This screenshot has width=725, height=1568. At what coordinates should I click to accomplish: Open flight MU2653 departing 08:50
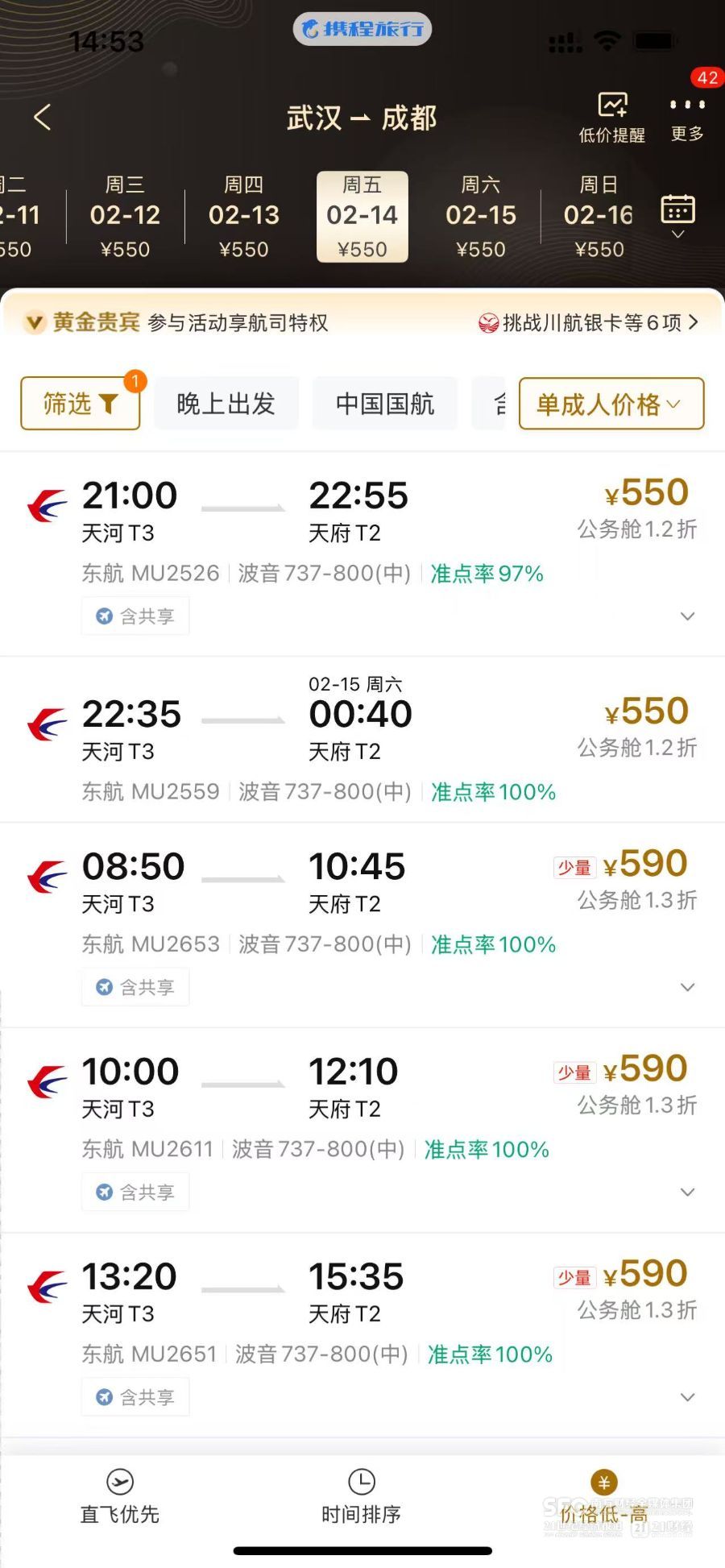pyautogui.click(x=362, y=925)
